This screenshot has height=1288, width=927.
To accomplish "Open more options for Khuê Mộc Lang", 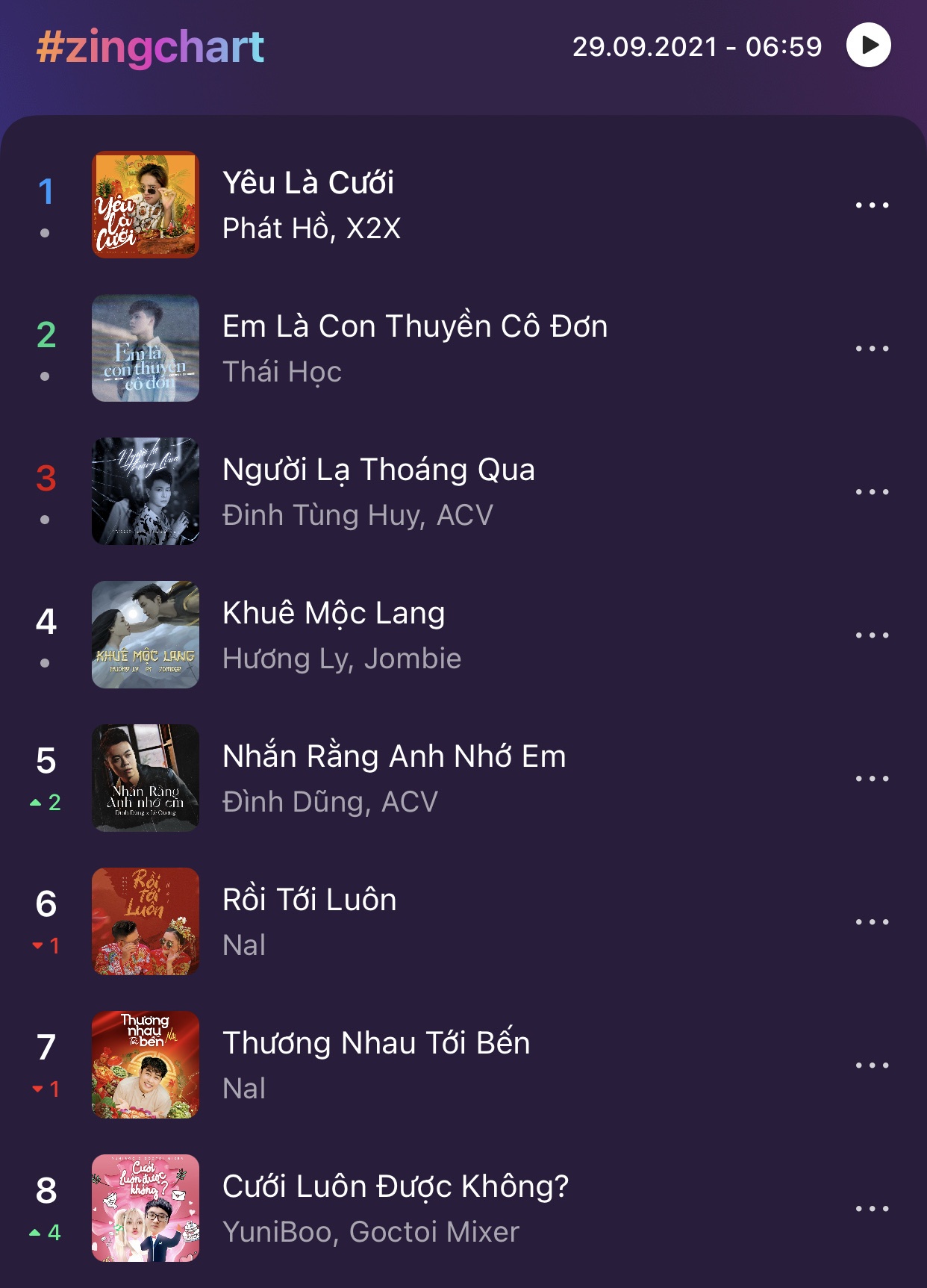I will click(872, 635).
